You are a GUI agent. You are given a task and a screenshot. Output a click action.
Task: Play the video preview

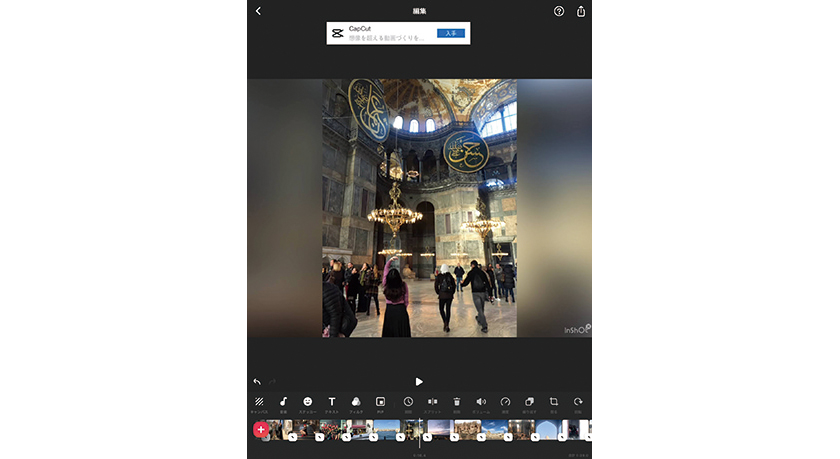pyautogui.click(x=419, y=381)
